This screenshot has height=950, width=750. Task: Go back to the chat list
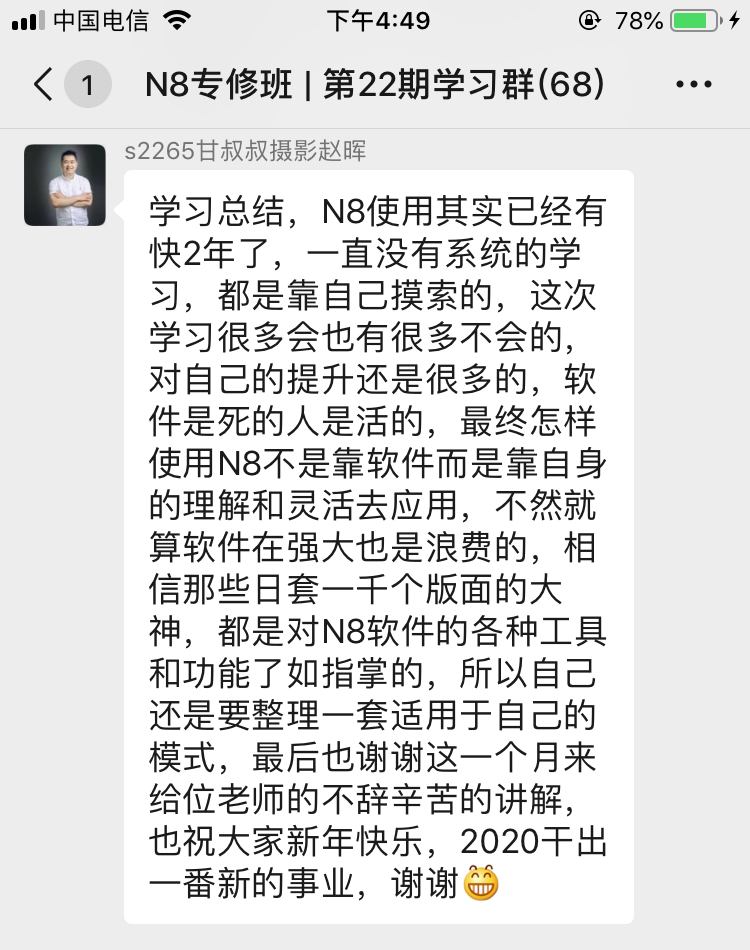pyautogui.click(x=44, y=85)
